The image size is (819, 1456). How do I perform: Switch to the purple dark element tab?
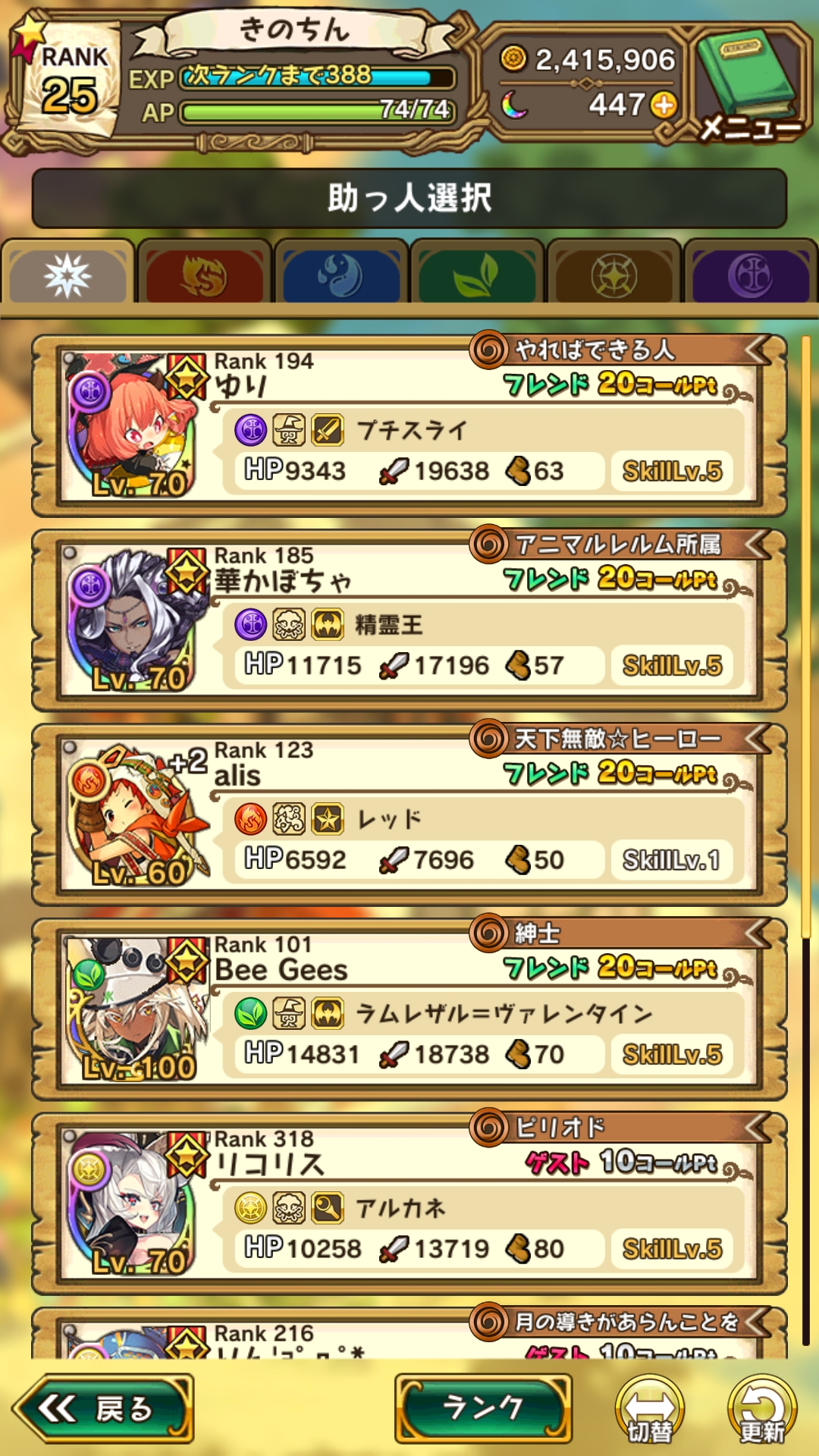pos(751,275)
